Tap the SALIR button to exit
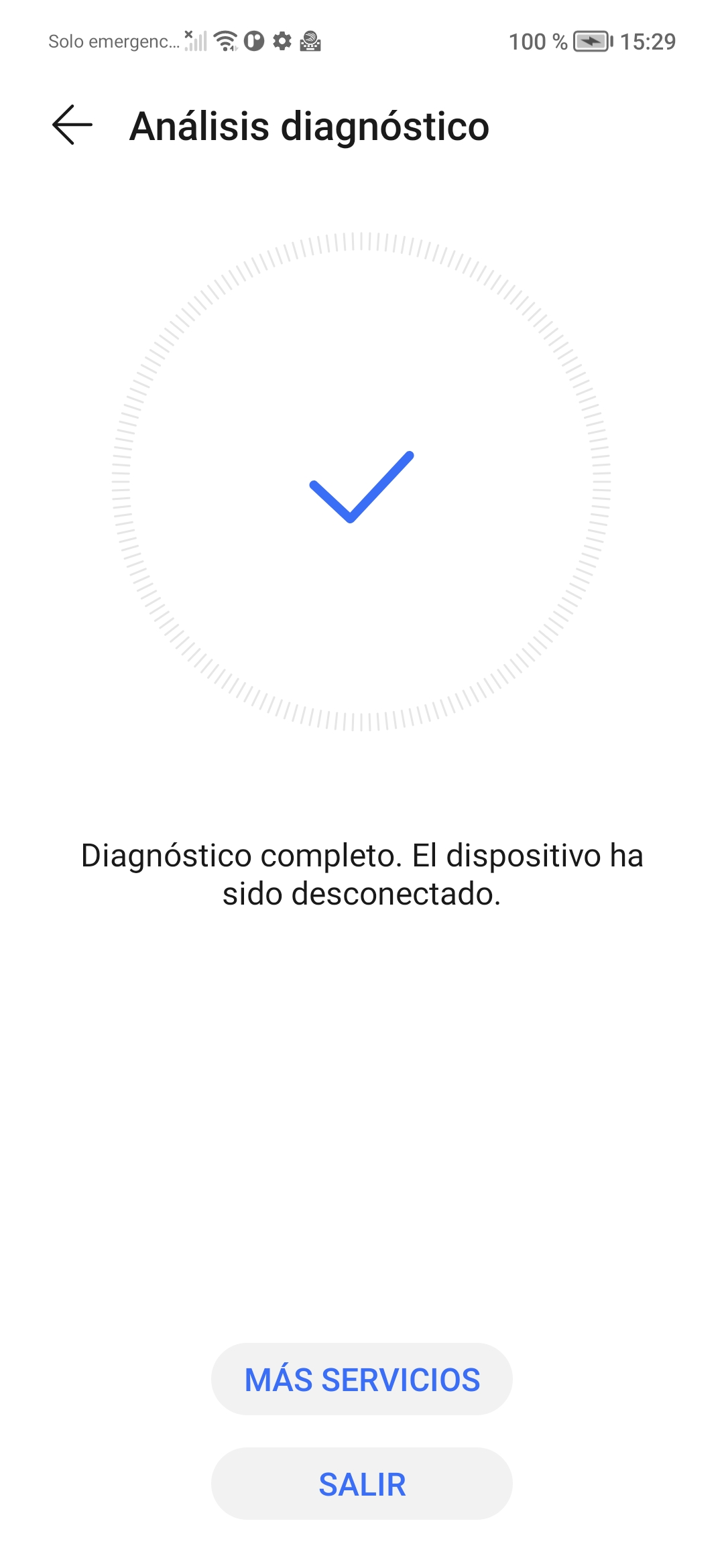Screen dimensions: 724x1568 (362, 1484)
